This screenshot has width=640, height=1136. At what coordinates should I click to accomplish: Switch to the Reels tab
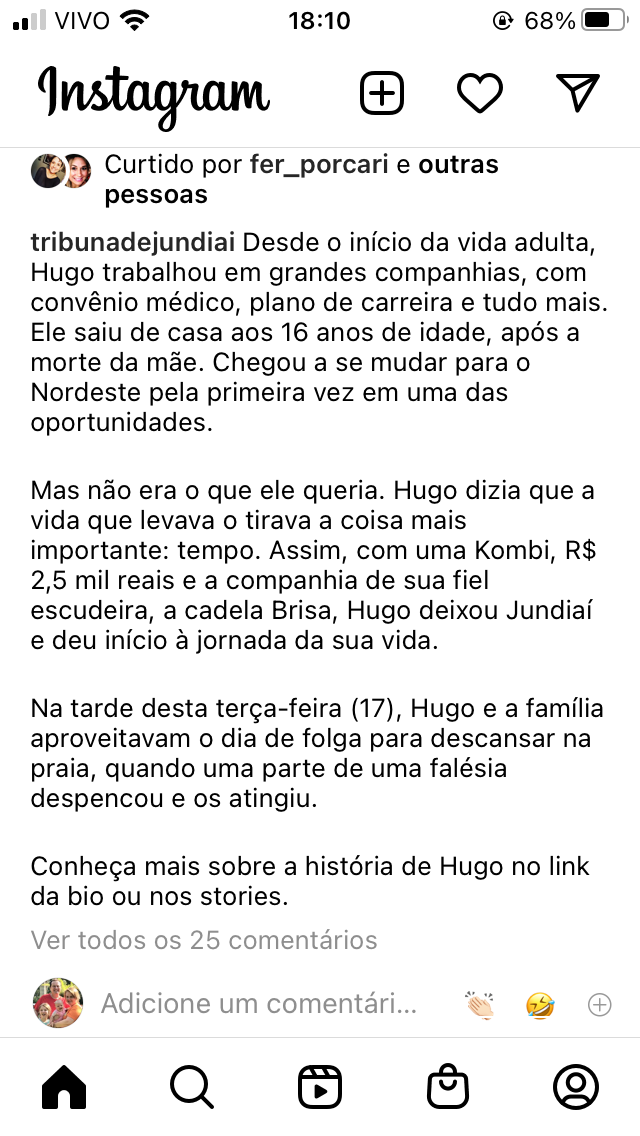320,1086
